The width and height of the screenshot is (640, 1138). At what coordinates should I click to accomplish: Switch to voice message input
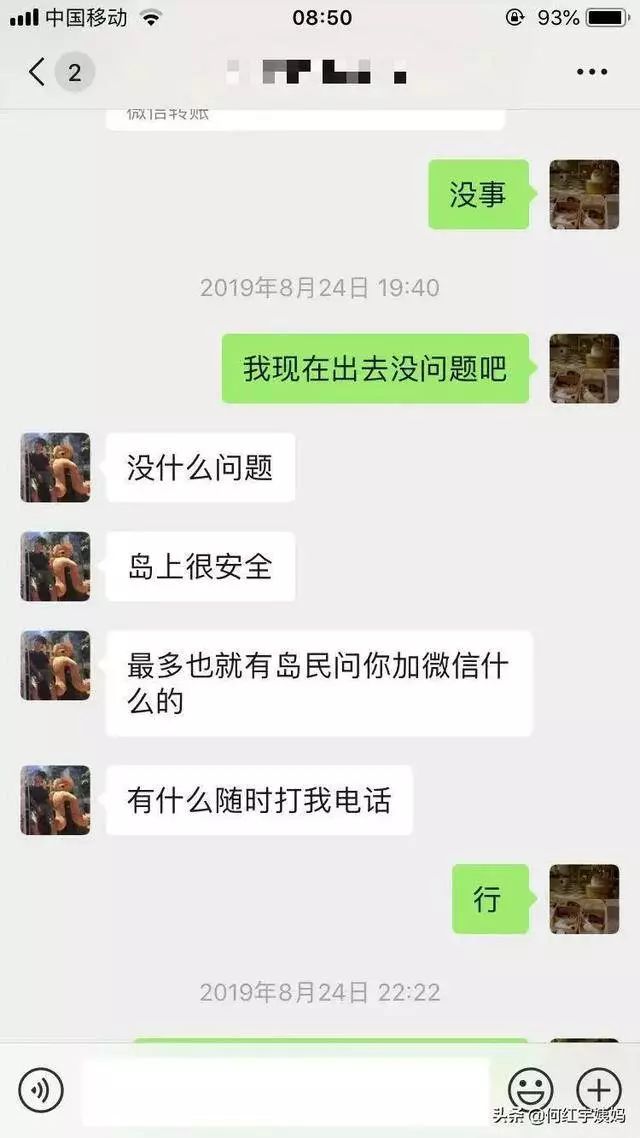[x=40, y=1089]
